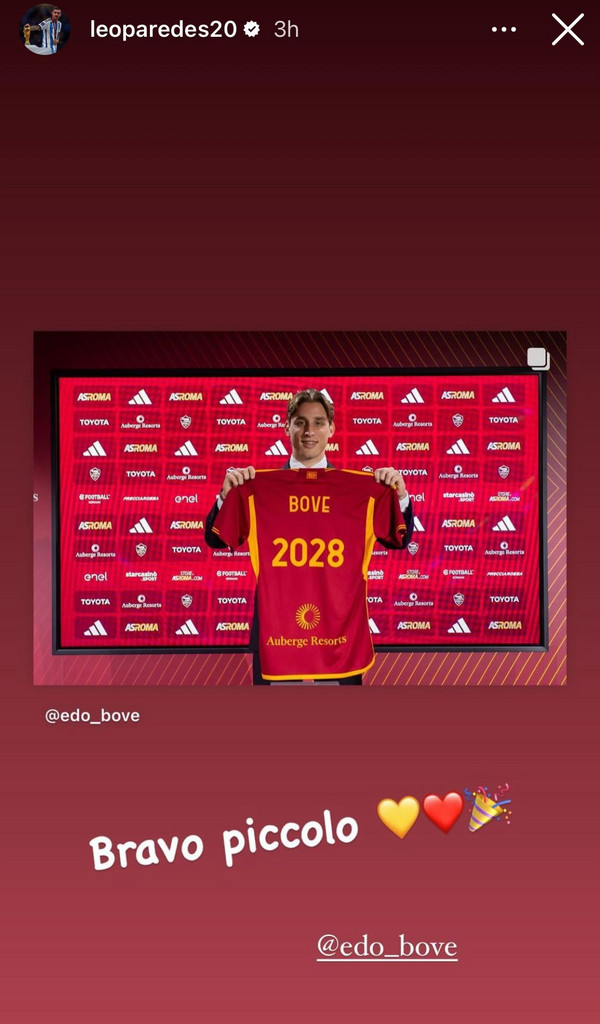
Task: Follow the underlined @edo_bove mention
Action: click(x=386, y=945)
